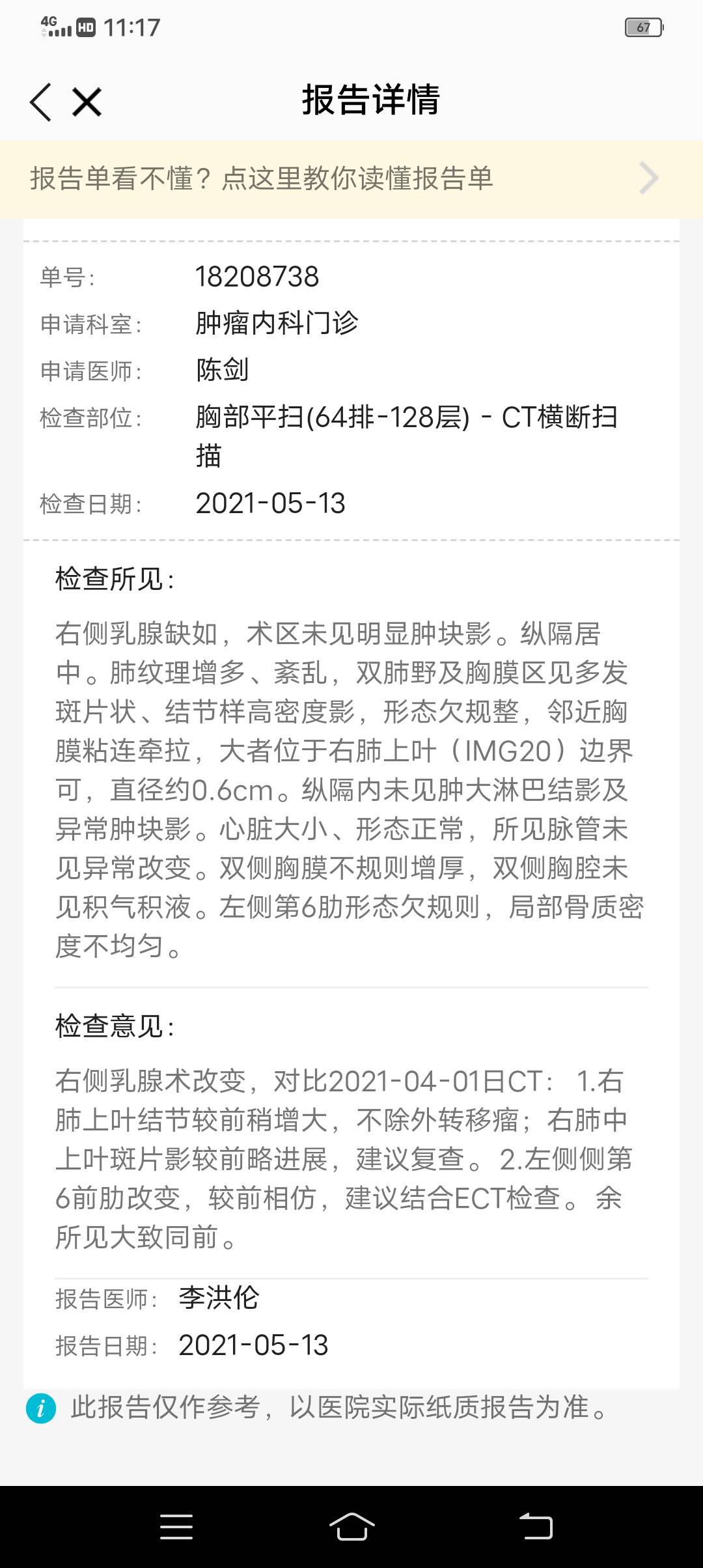The image size is (703, 1568).
Task: Tap the battery indicator in the status bar
Action: tap(642, 27)
